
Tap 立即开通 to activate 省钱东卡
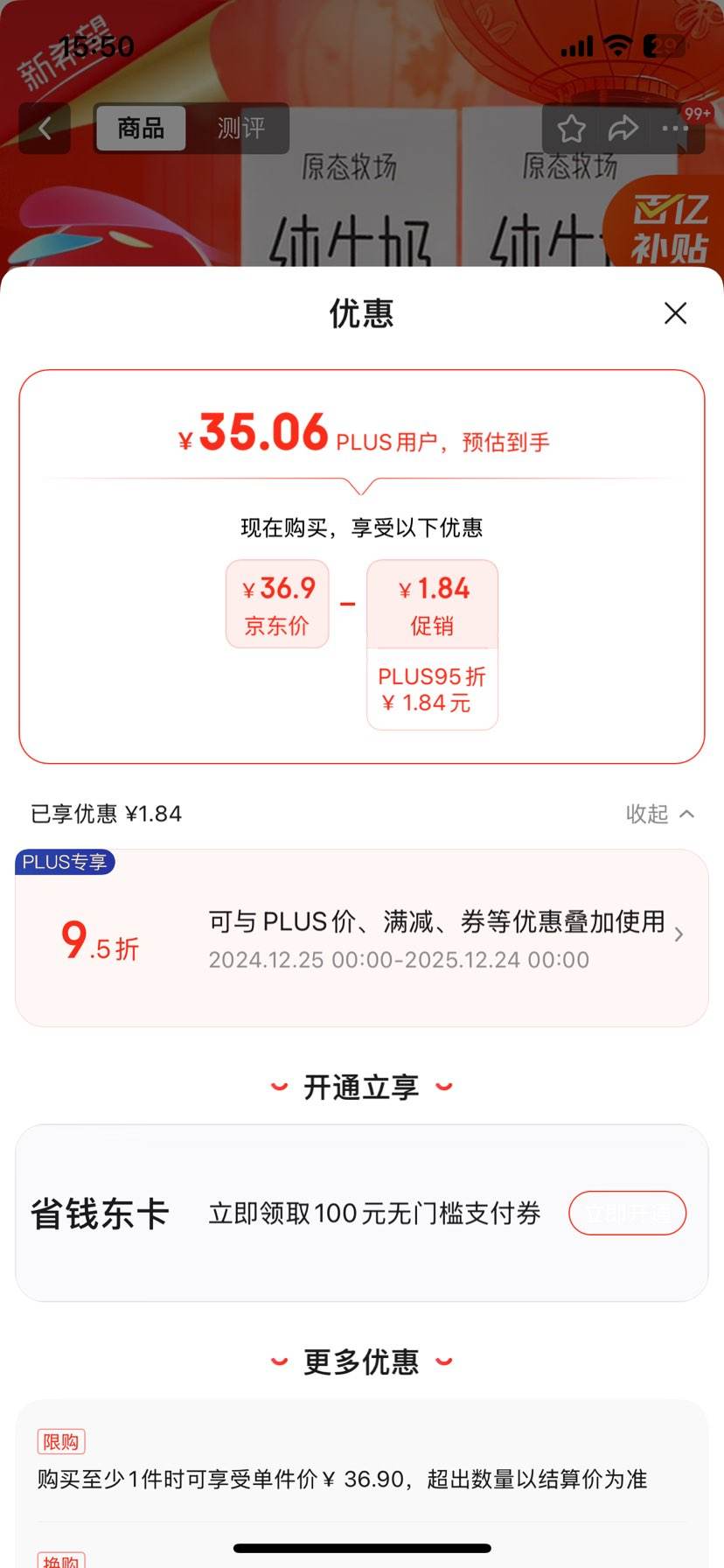627,1213
